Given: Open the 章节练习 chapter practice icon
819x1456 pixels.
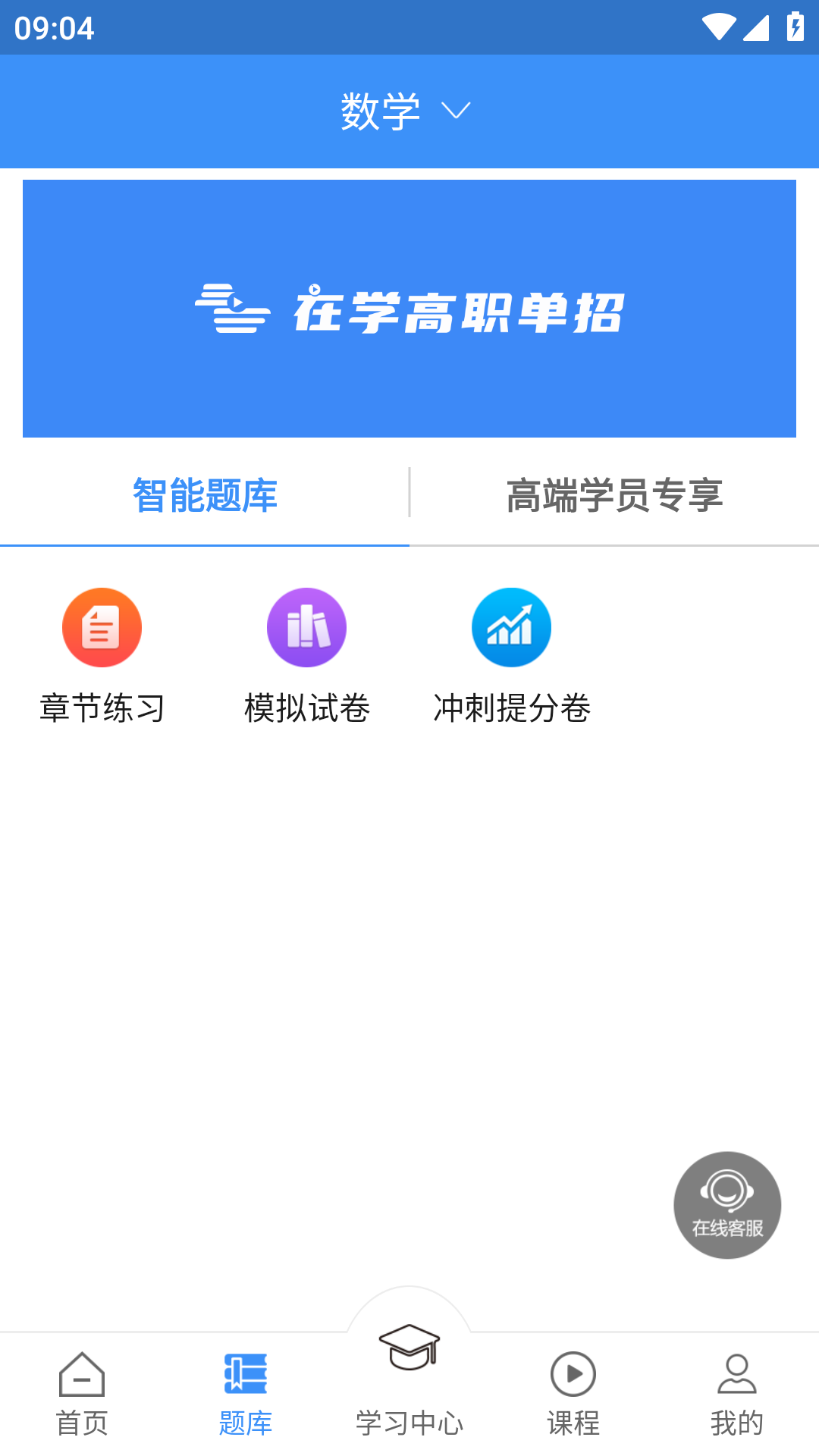Looking at the screenshot, I should pos(102,627).
